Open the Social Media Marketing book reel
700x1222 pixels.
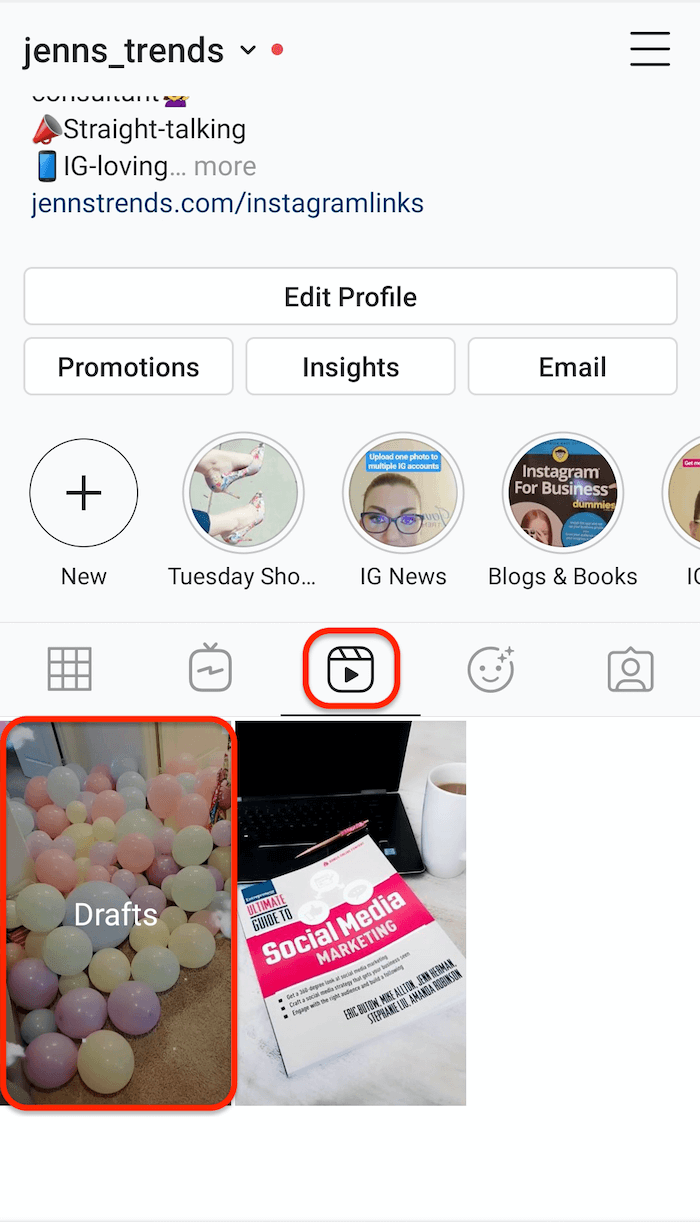351,912
